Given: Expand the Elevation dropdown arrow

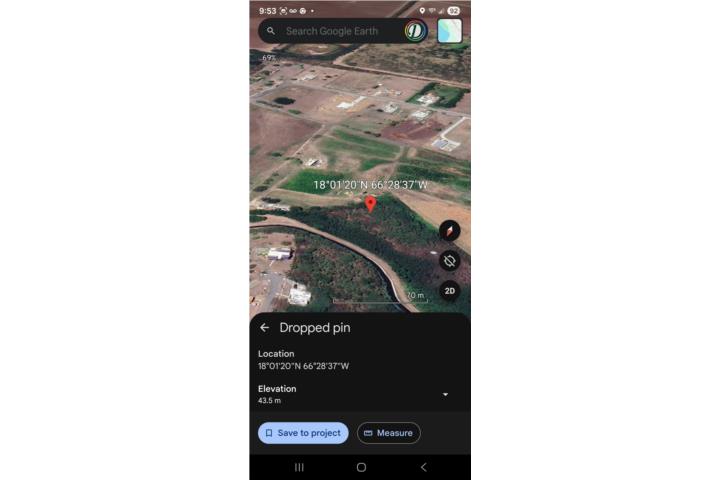Looking at the screenshot, I should coord(445,395).
